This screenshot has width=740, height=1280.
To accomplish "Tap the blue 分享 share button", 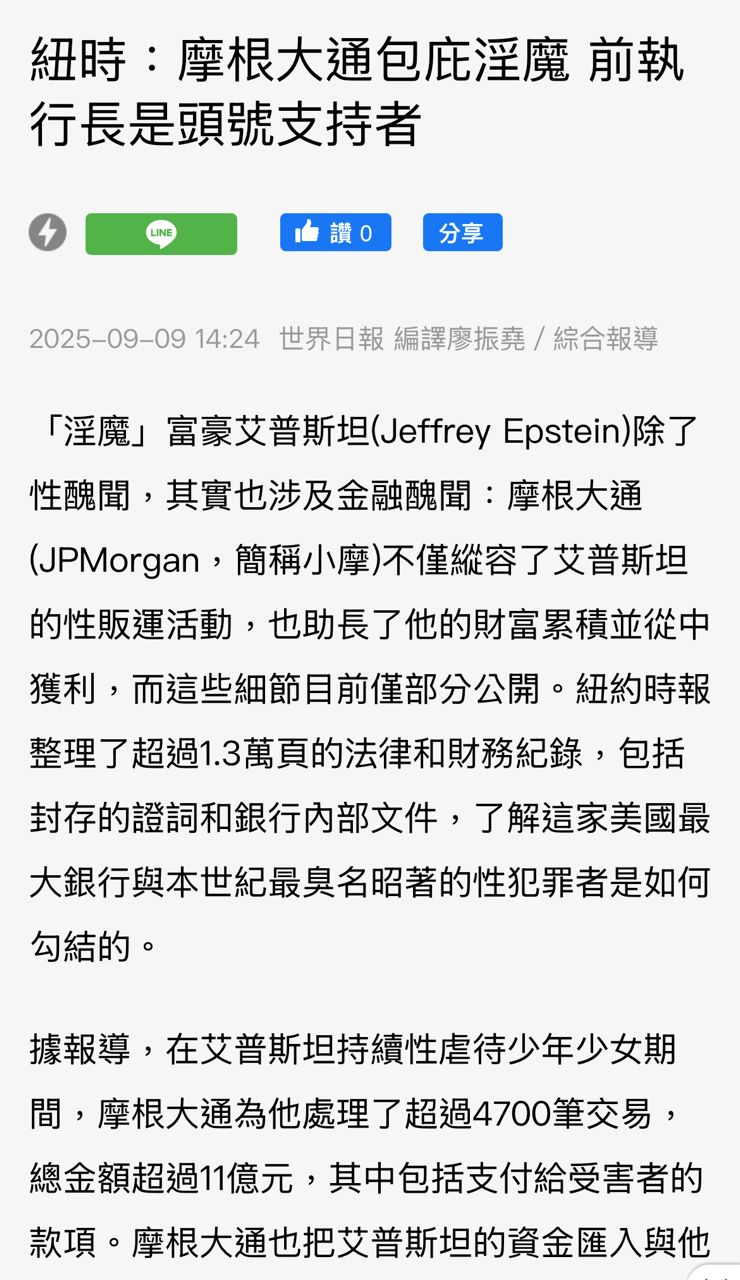I will [x=462, y=233].
